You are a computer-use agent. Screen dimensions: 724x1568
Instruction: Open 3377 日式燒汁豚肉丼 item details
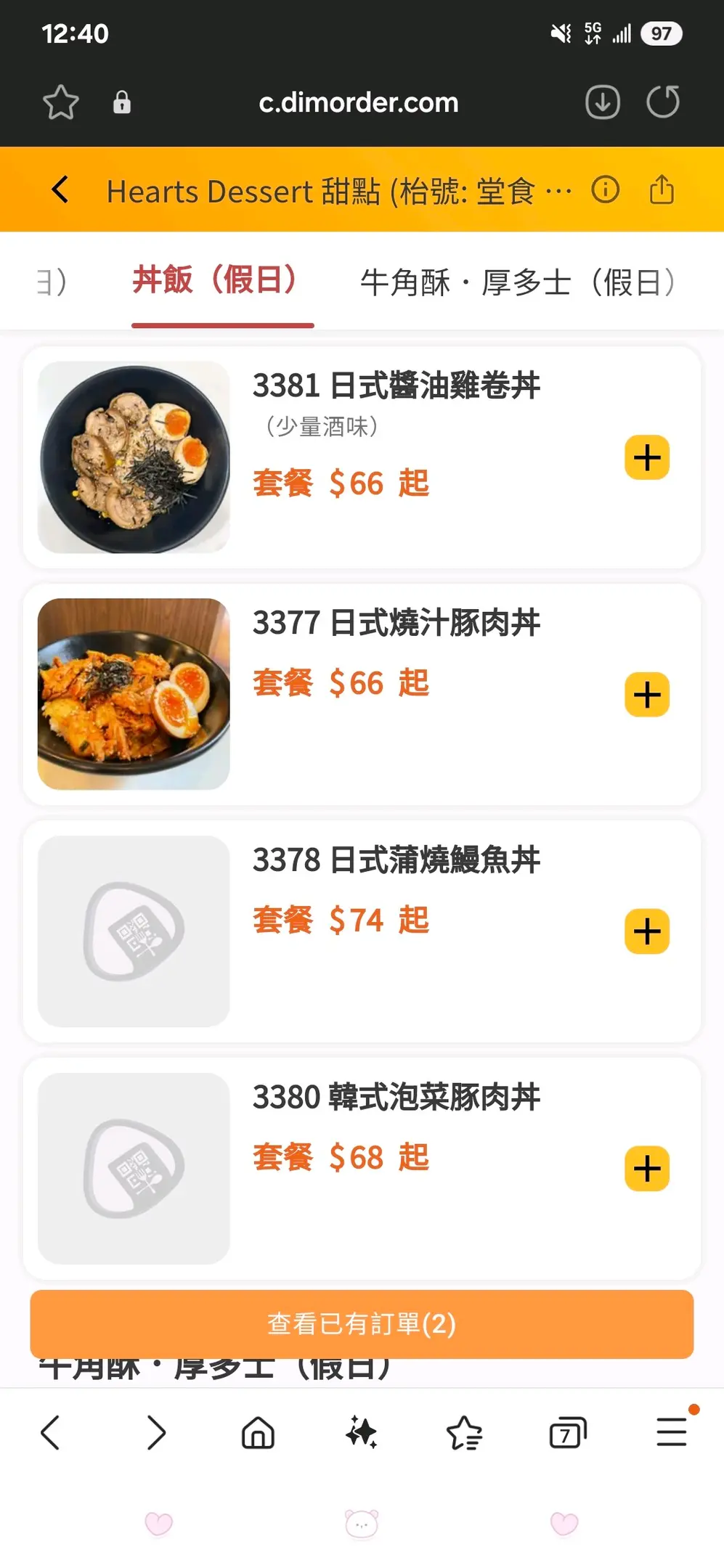pyautogui.click(x=396, y=623)
